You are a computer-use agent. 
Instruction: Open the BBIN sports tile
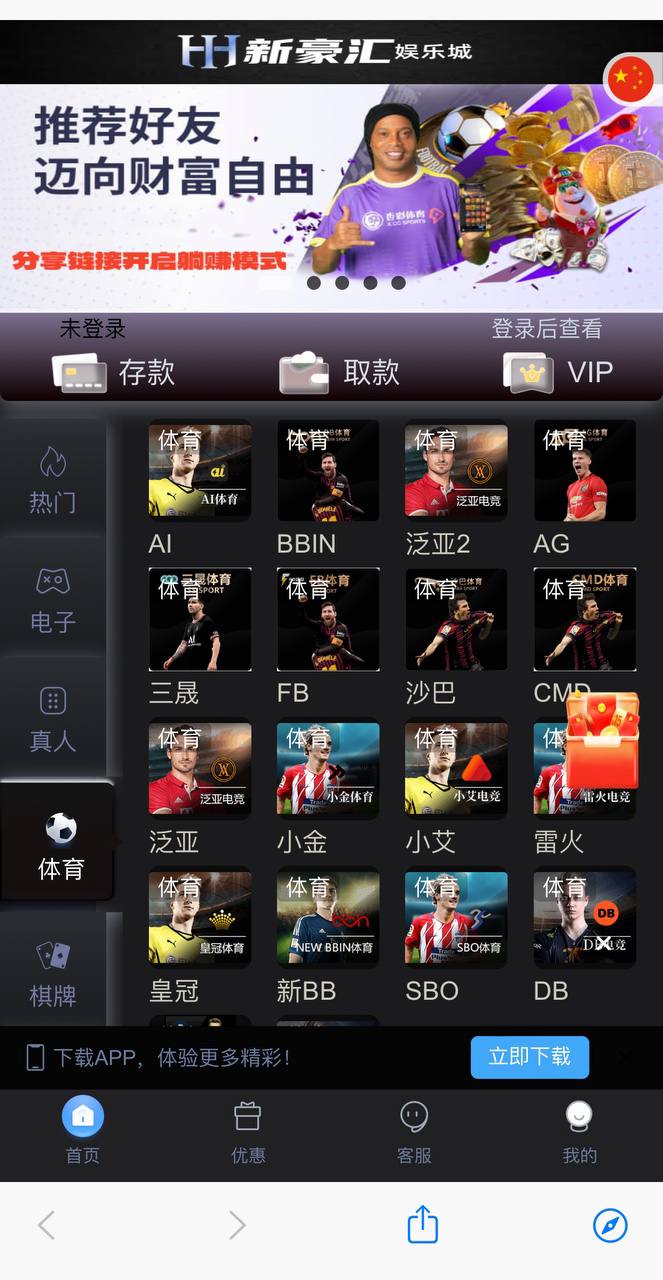click(x=328, y=471)
